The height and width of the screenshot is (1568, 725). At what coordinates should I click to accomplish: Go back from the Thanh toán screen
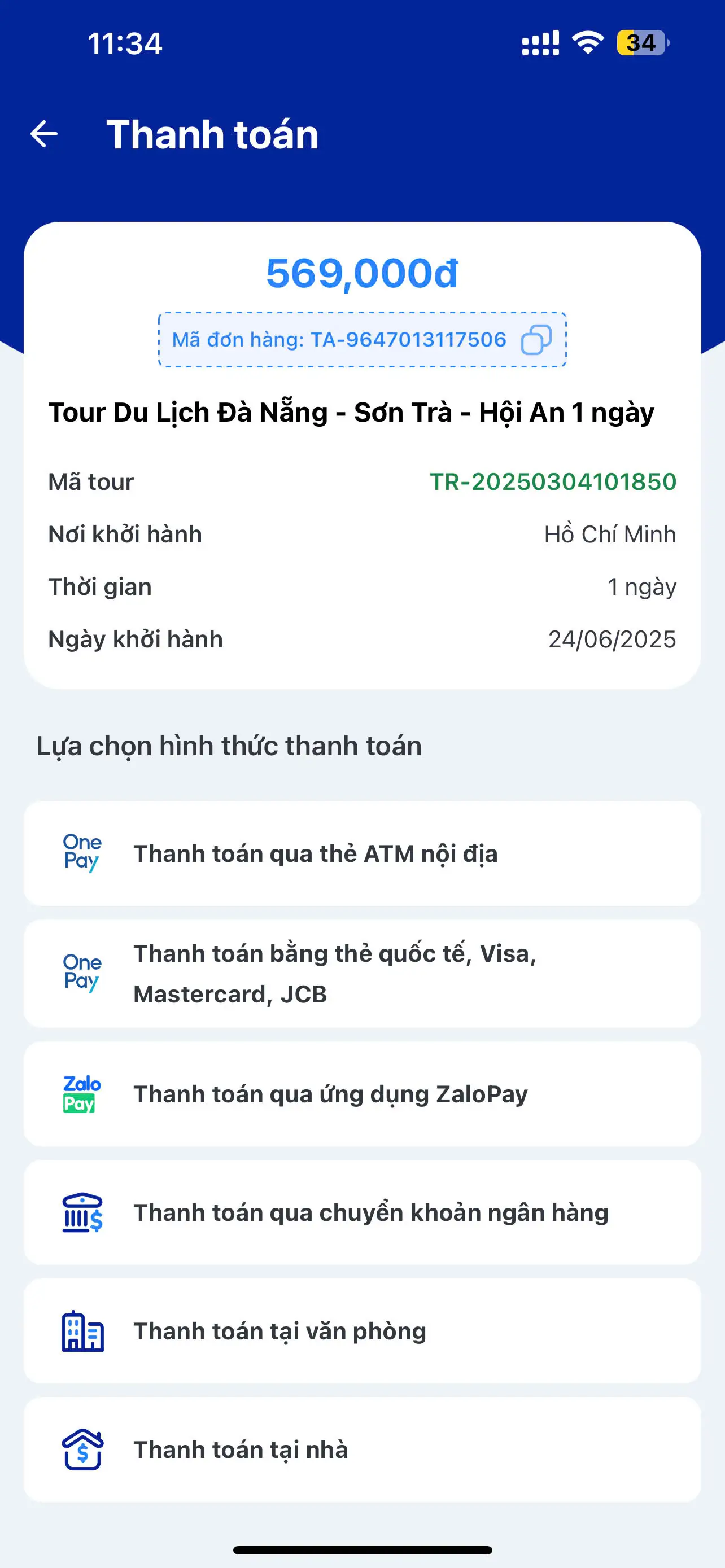tap(44, 134)
